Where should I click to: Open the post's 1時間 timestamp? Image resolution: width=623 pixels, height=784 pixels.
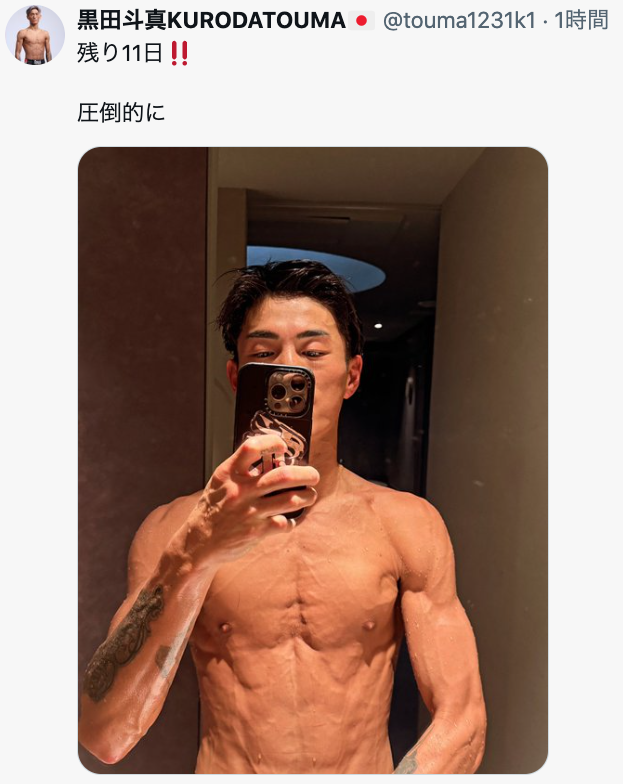click(580, 20)
